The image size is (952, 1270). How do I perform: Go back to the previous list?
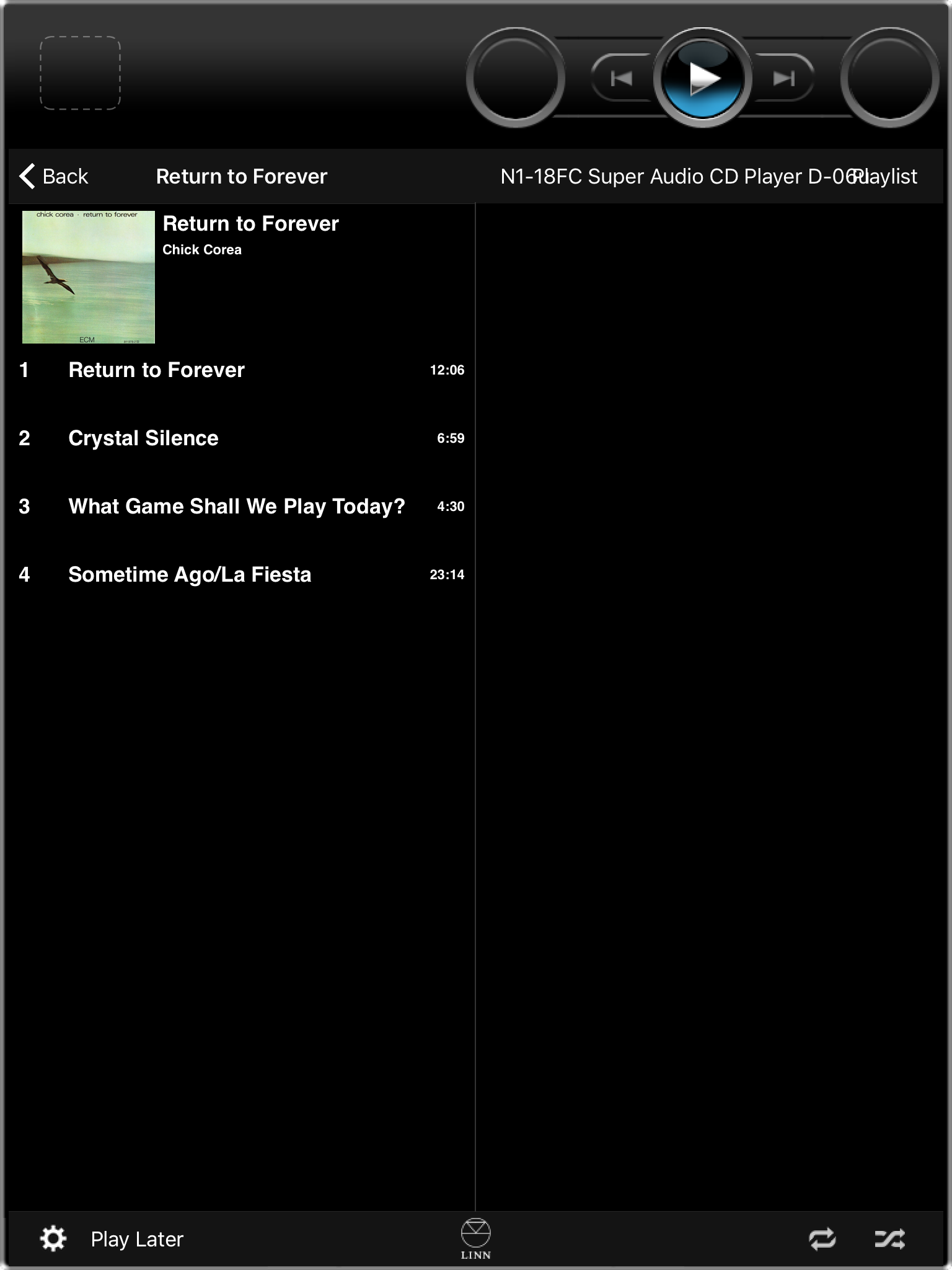(x=54, y=177)
